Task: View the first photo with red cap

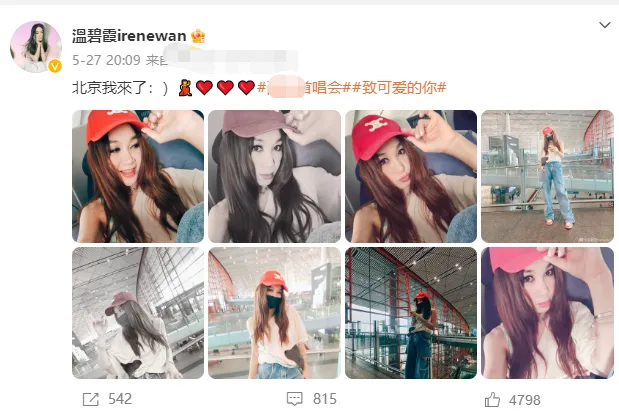Action: pos(138,176)
